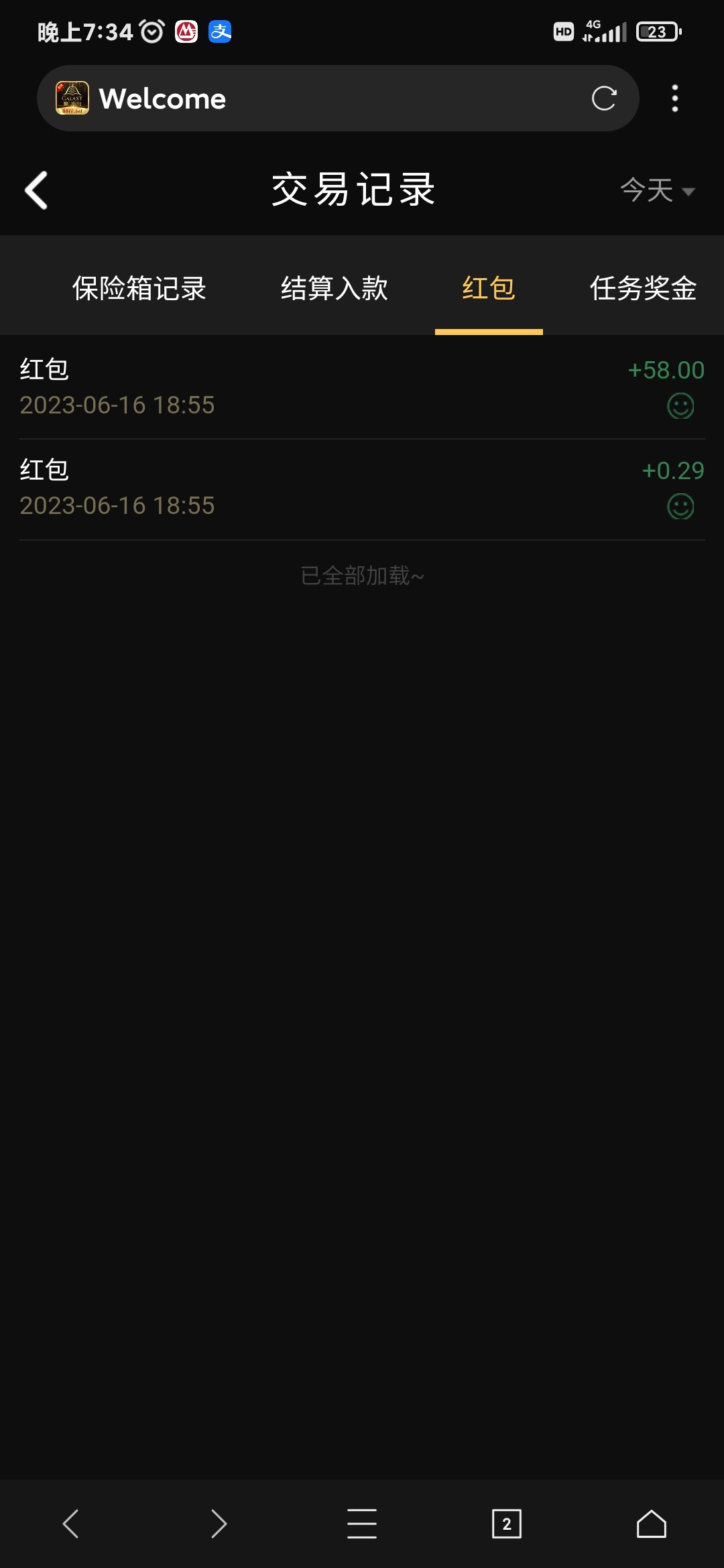Viewport: 724px width, 1568px height.
Task: Select the active 红包 tab
Action: pos(487,288)
